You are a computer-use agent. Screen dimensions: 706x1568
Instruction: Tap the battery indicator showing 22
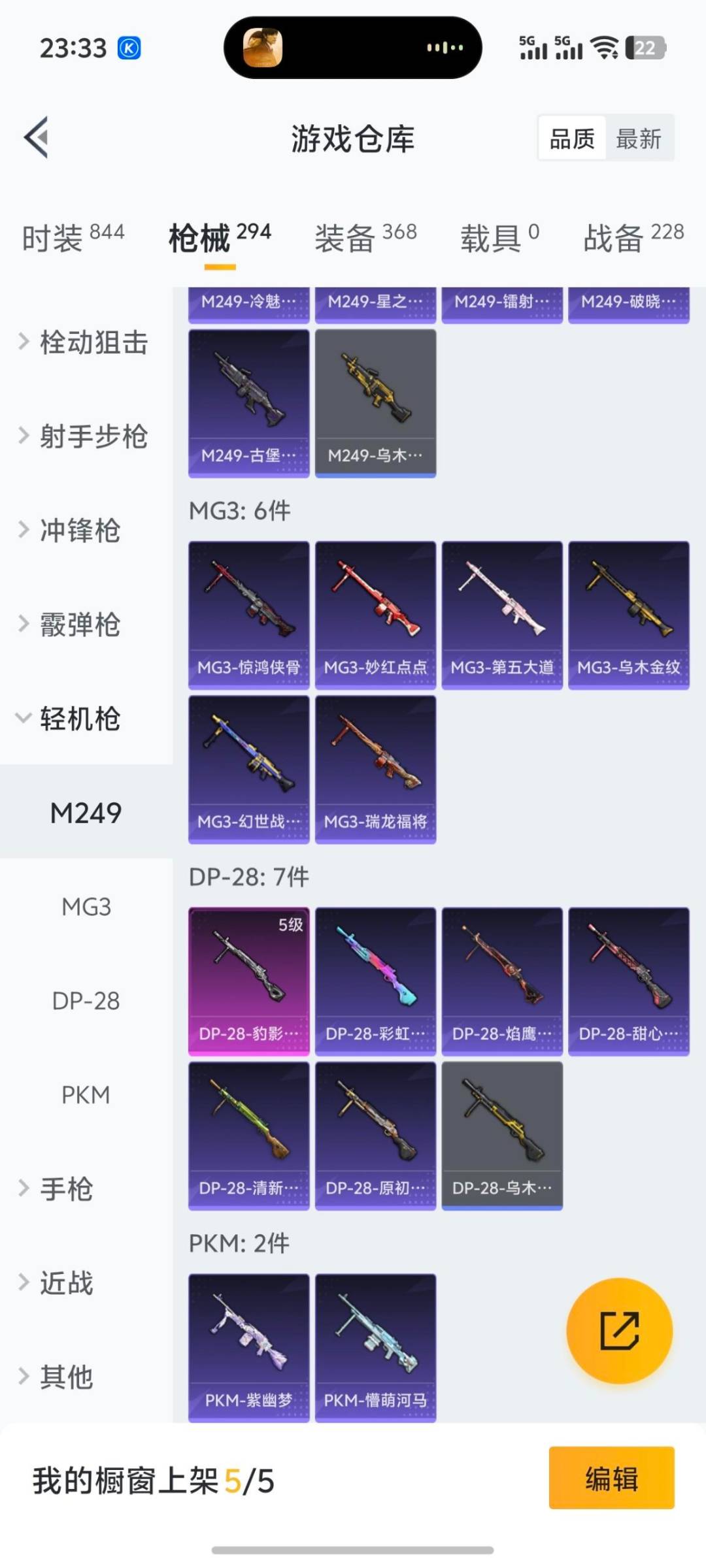[x=647, y=47]
